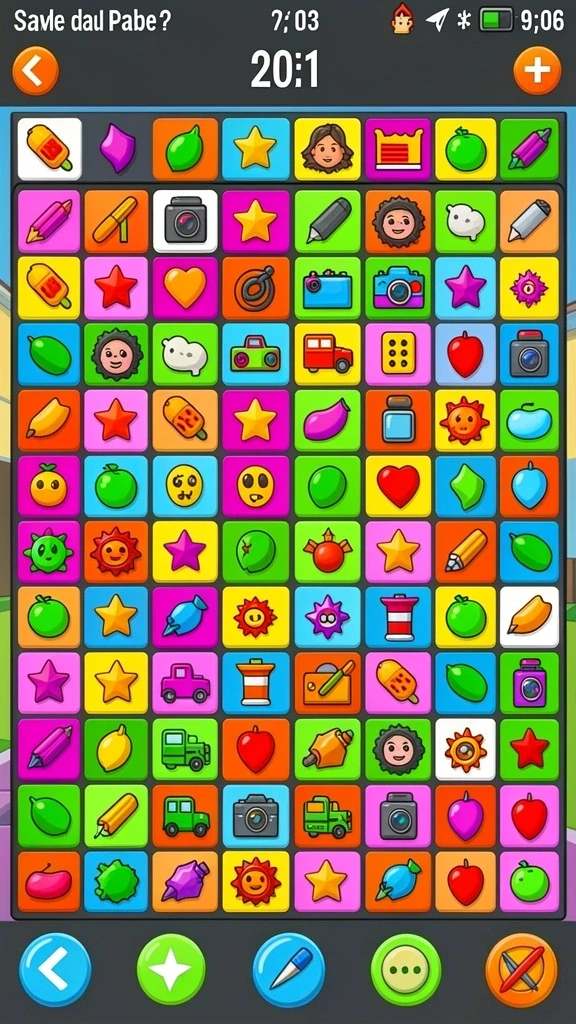Tap the orange back arrow at top
Viewport: 576px width, 1024px height.
click(x=35, y=71)
